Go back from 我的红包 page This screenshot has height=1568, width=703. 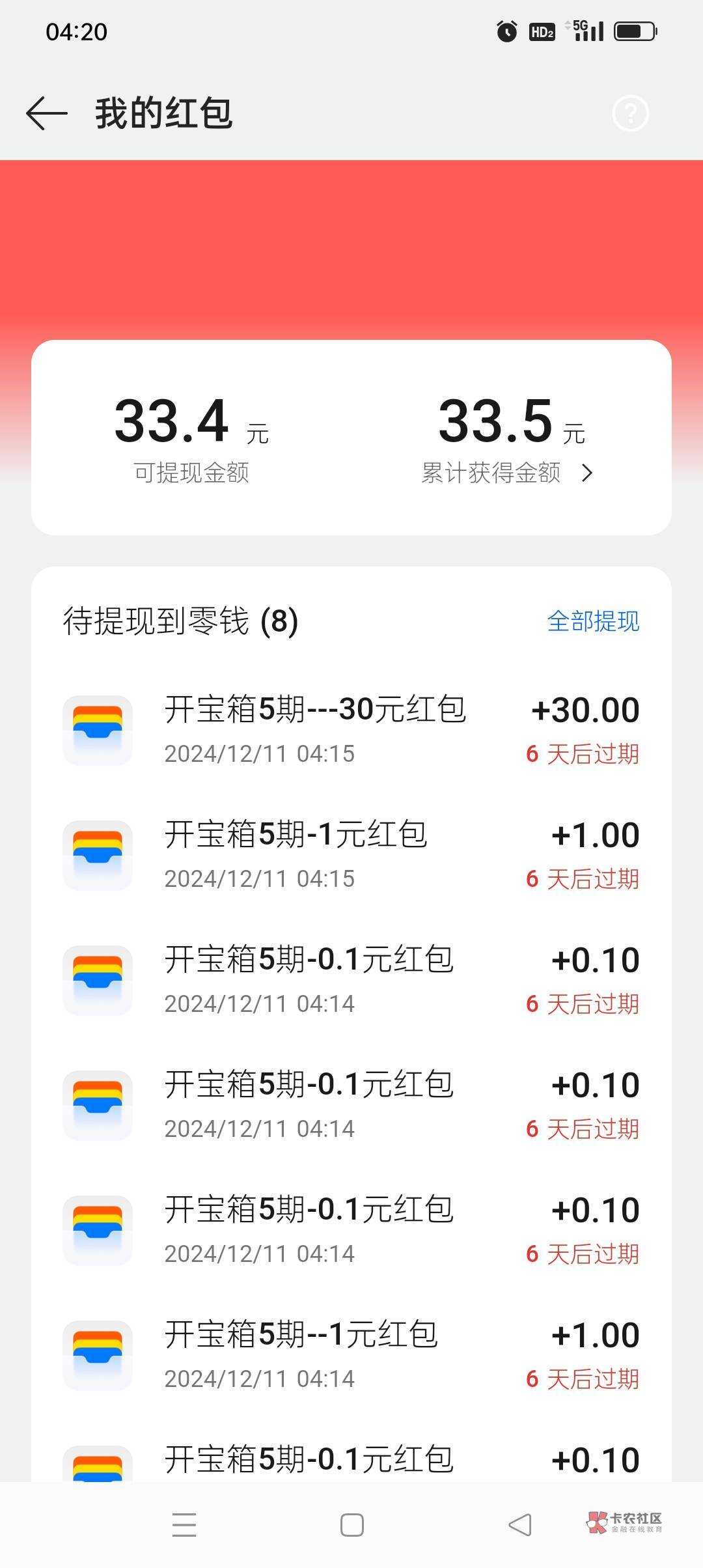coord(47,113)
